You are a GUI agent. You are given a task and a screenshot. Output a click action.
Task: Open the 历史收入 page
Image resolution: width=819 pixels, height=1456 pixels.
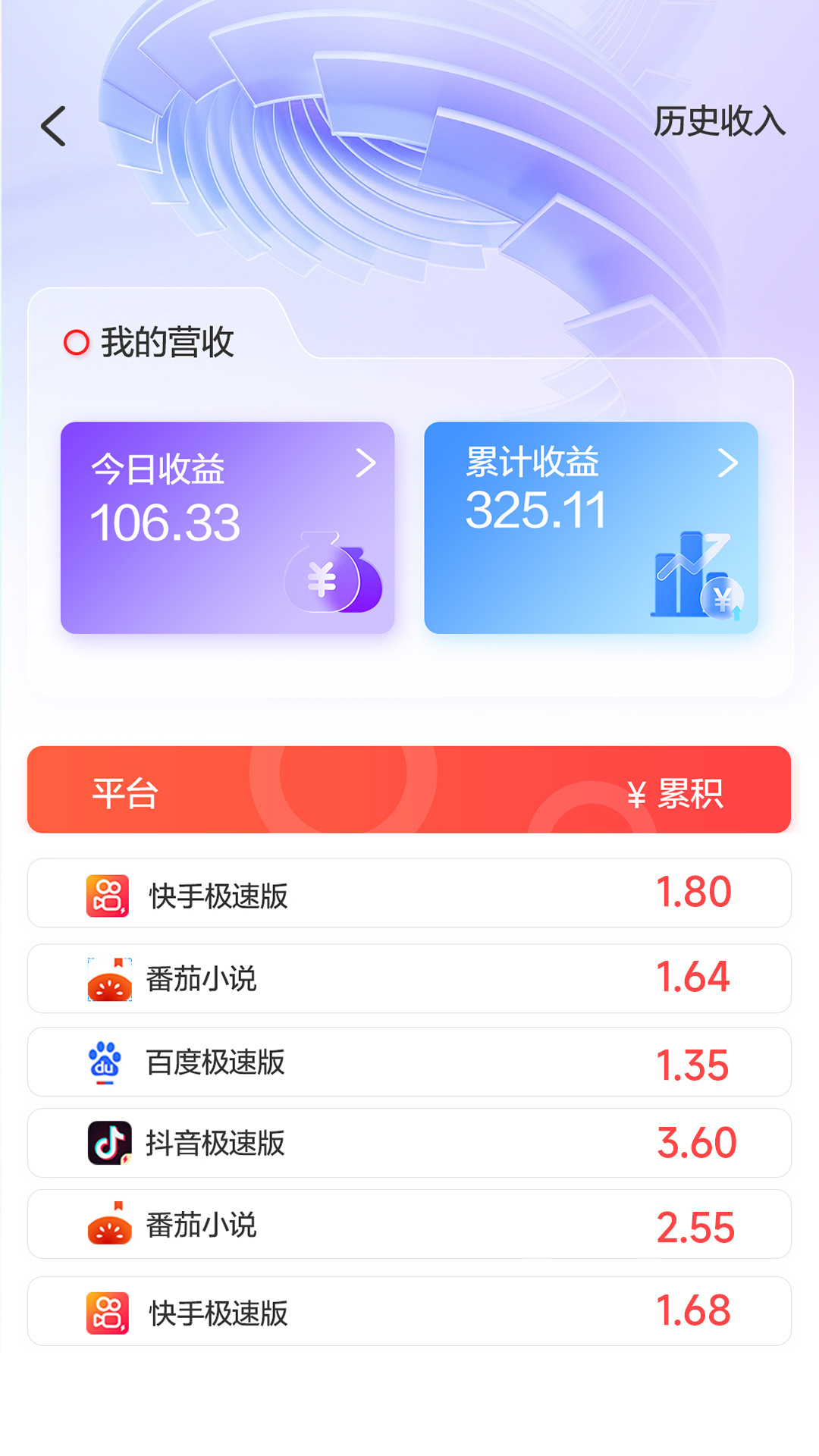click(x=719, y=121)
